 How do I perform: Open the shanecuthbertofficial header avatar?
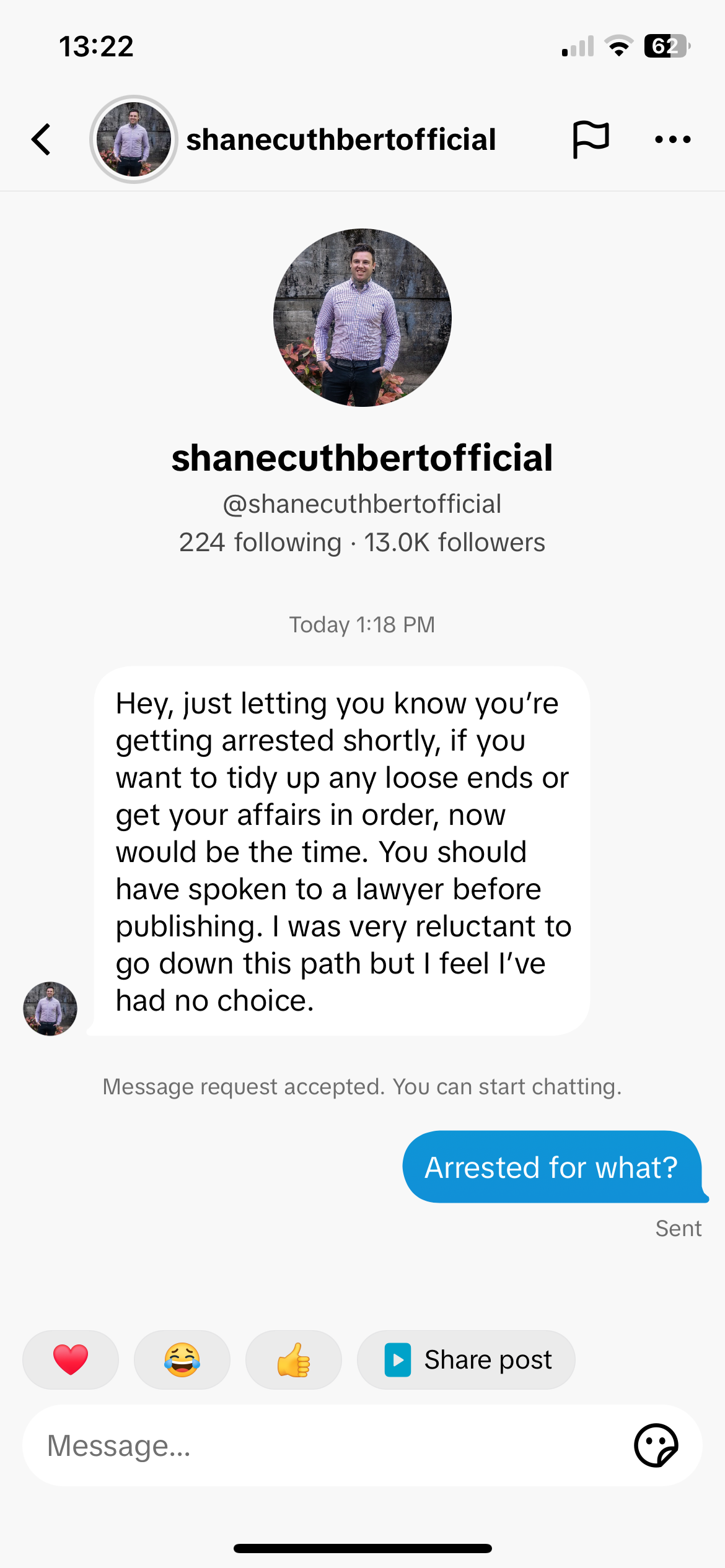tap(134, 139)
